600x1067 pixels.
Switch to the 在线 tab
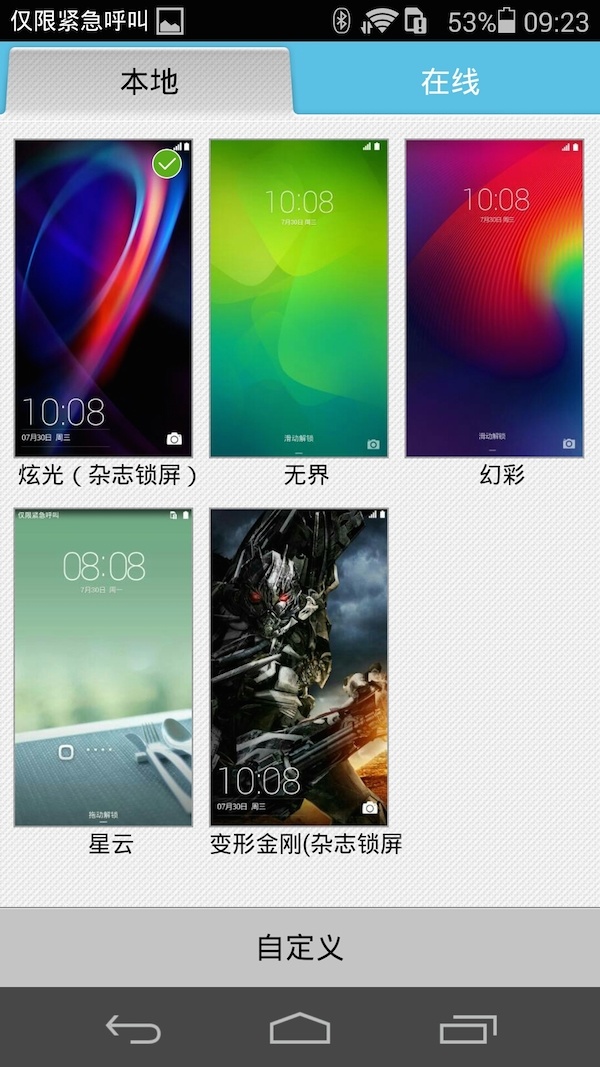click(450, 81)
